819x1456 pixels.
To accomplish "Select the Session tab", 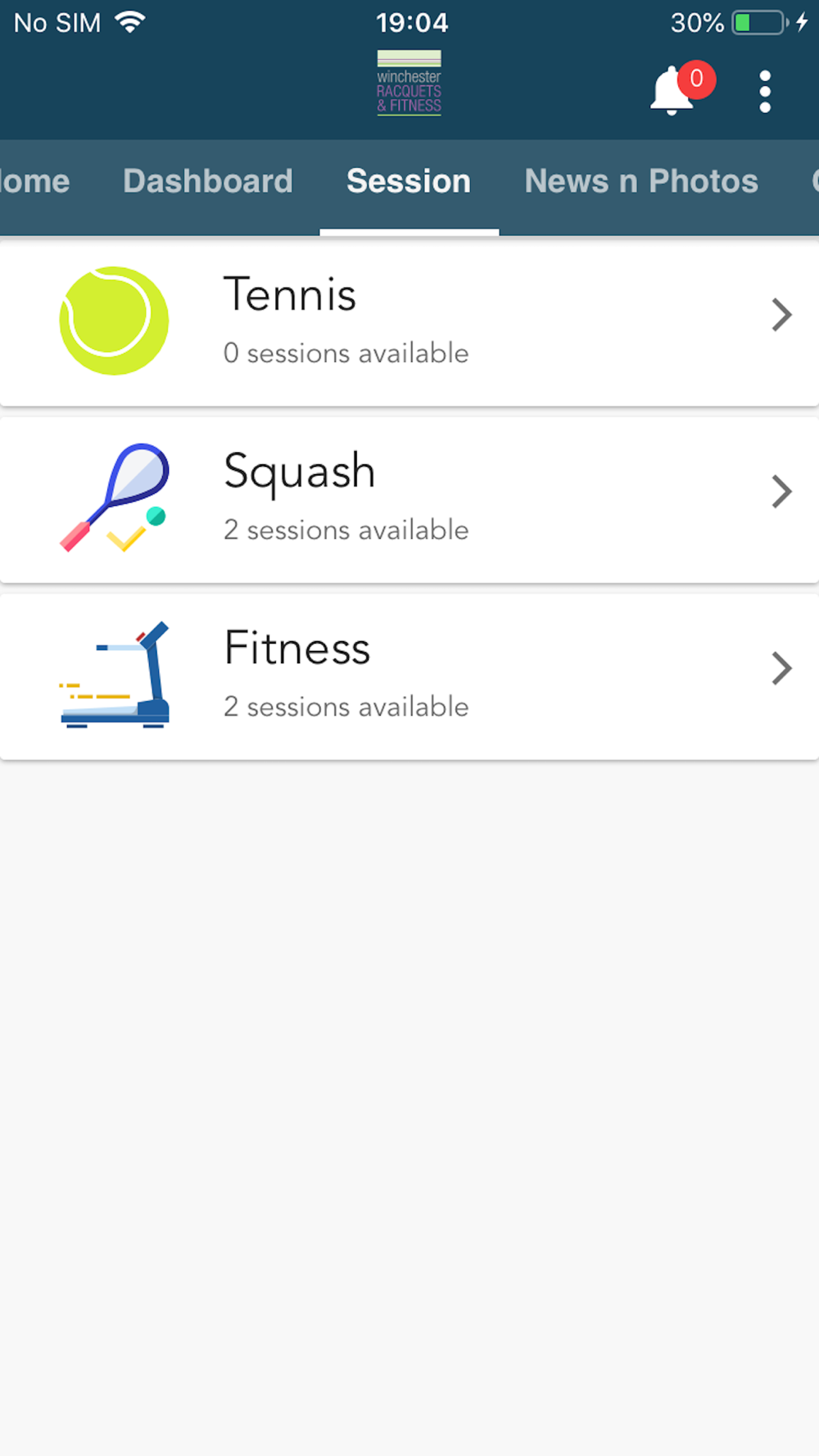I will click(409, 181).
